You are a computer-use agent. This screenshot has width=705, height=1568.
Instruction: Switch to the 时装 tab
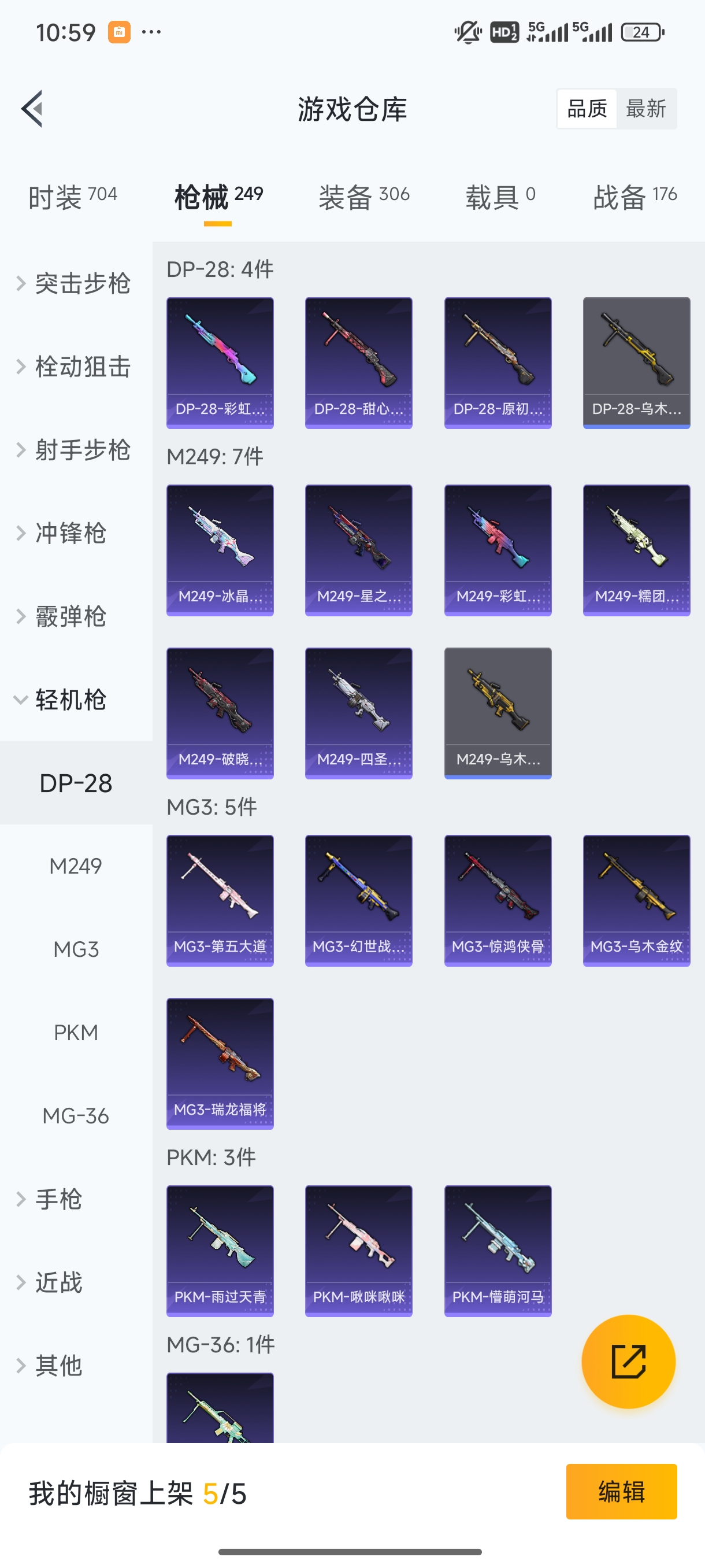[72, 197]
